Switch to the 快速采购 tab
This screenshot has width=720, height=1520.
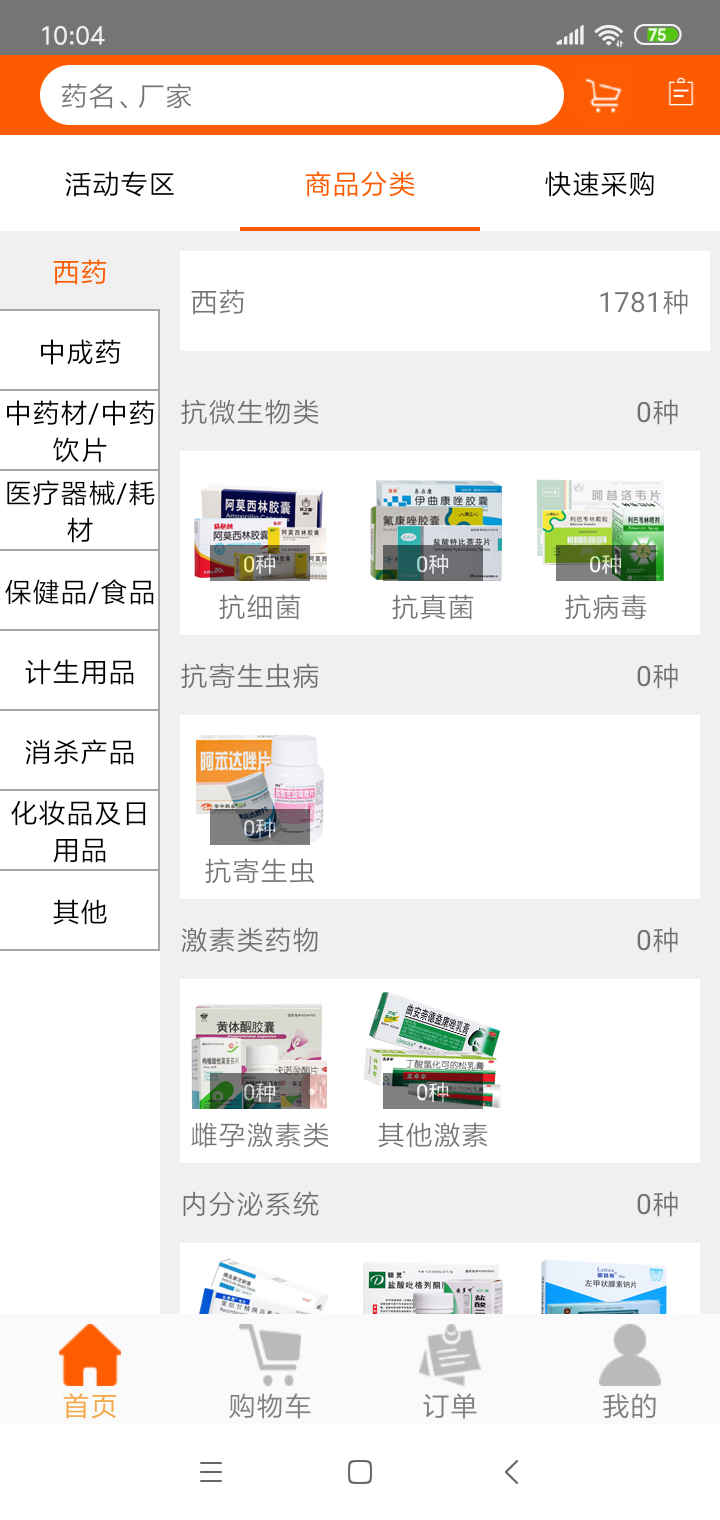[600, 185]
